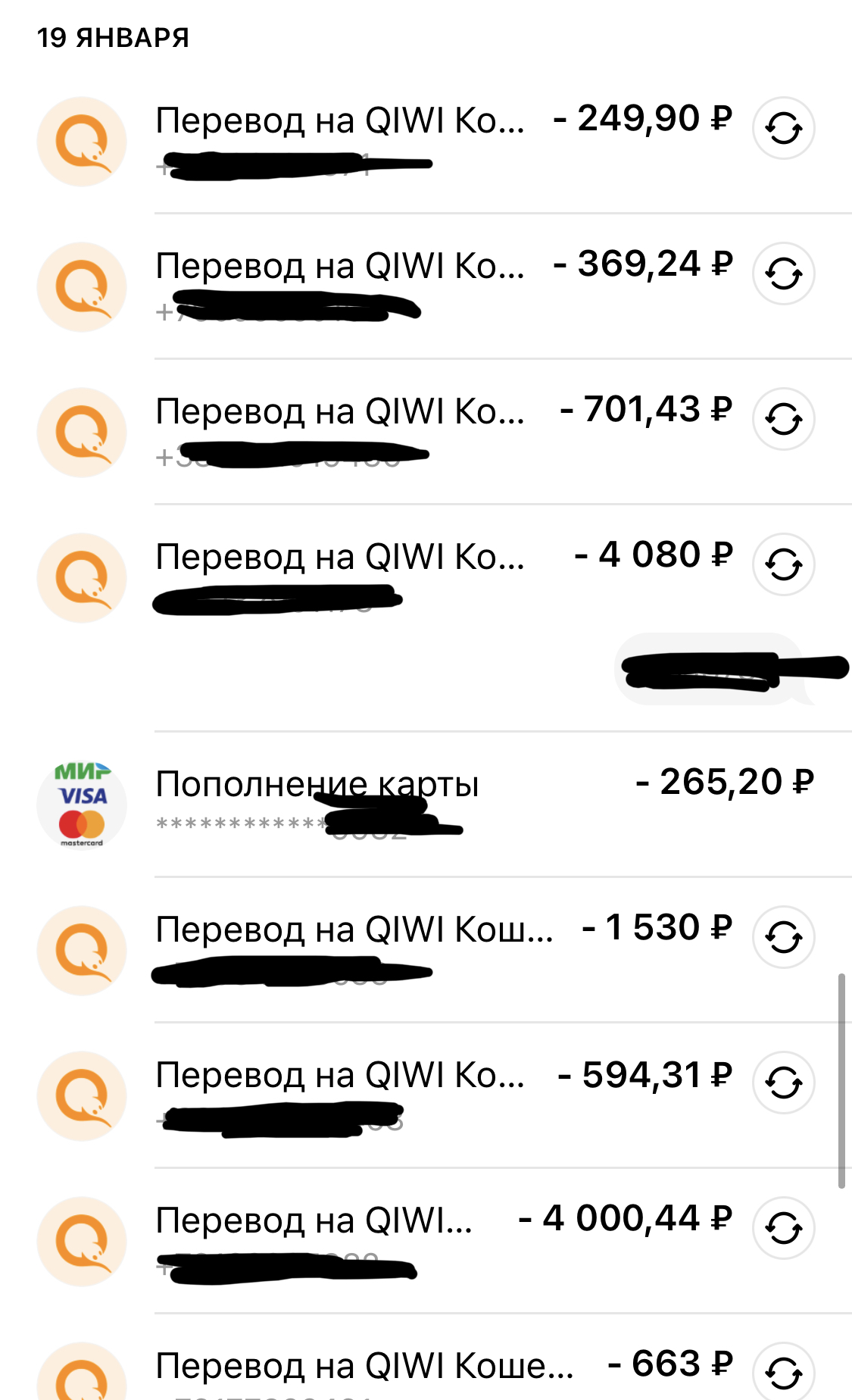Tap repeat icon for the 701,43 ₽ payment
852x1400 pixels.
tap(783, 419)
